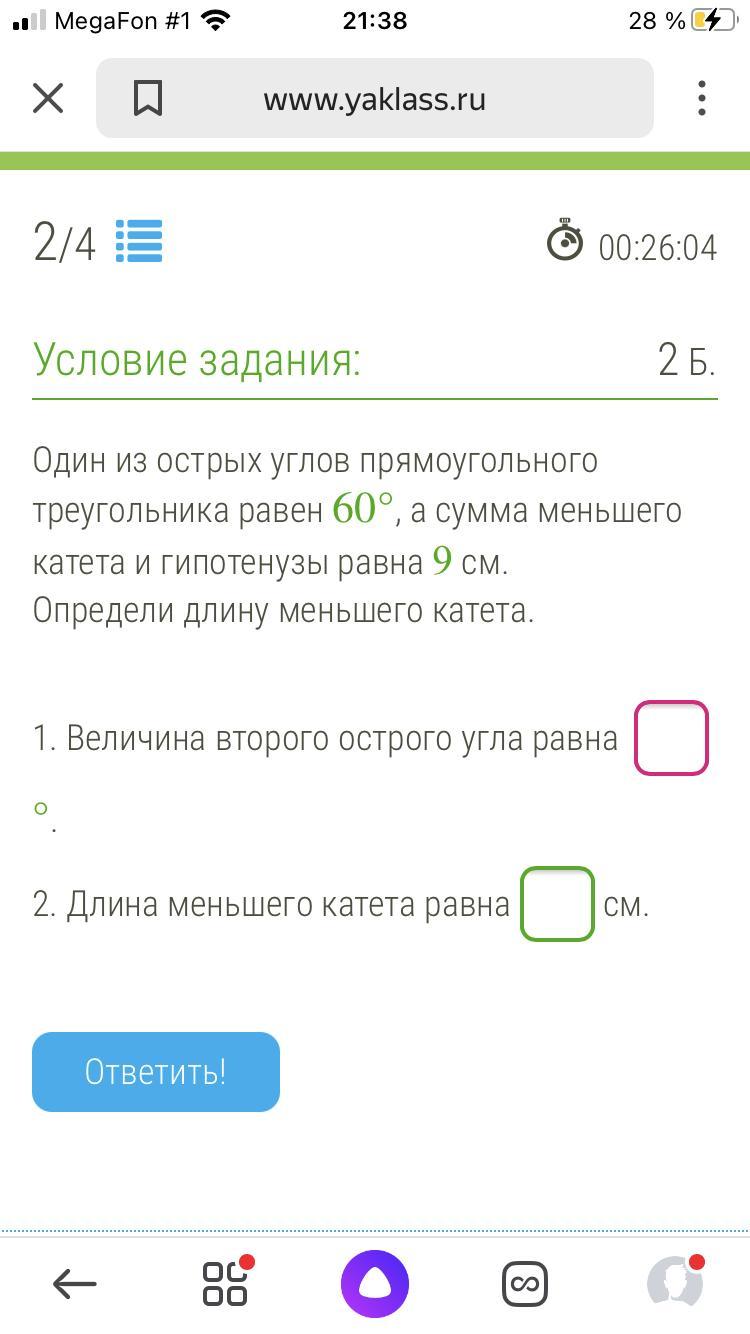
Task: Enter the second acute angle value
Action: 671,739
